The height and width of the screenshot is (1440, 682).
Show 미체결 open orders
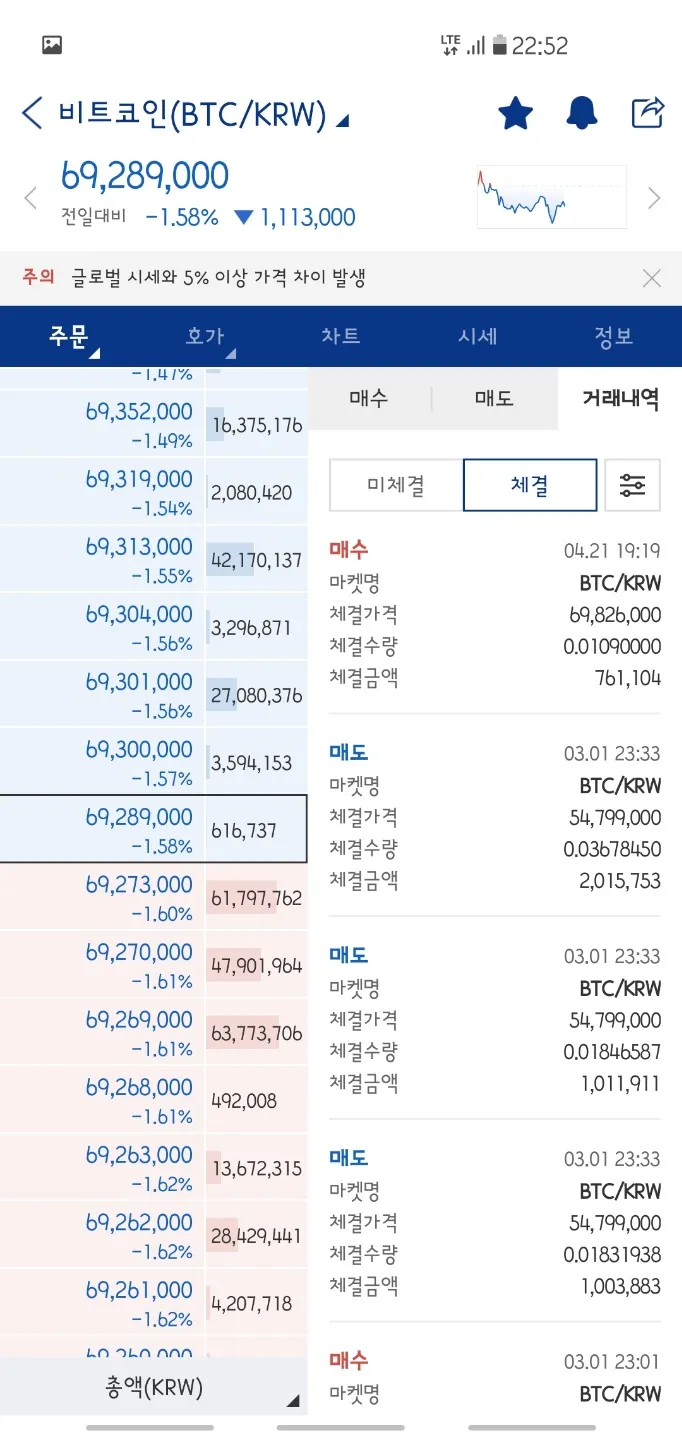(x=396, y=485)
